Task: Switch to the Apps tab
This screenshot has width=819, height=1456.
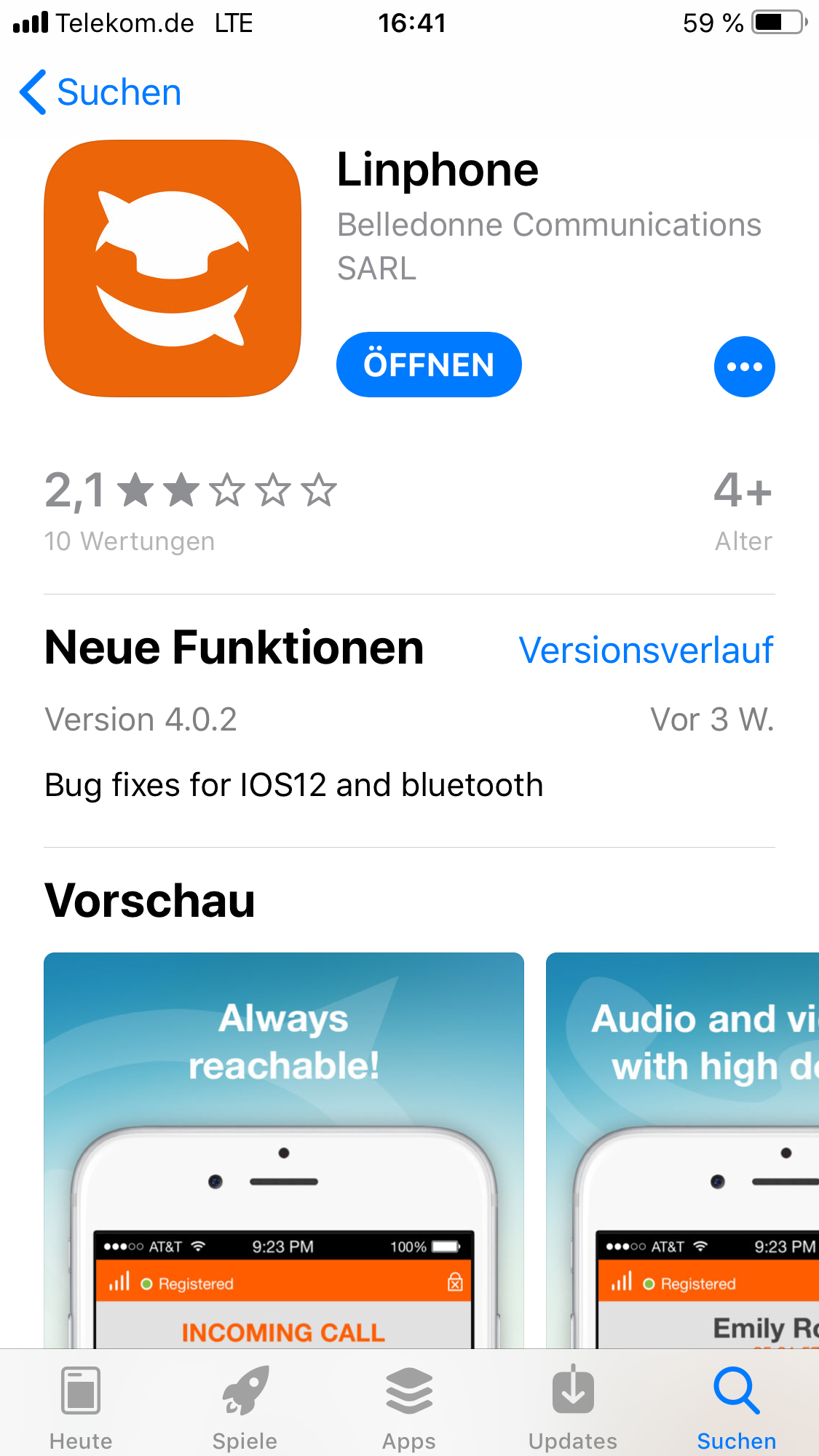Action: [409, 1408]
